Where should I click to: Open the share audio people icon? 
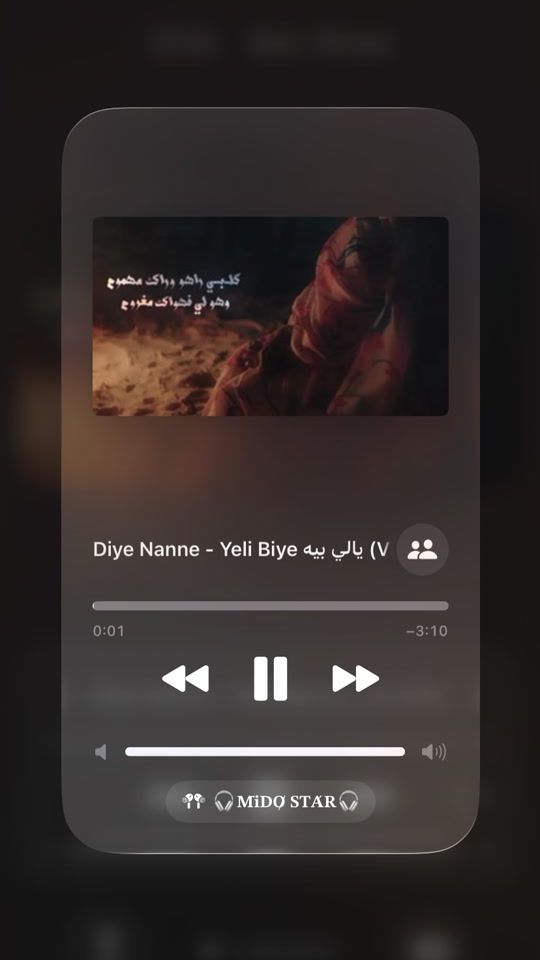422,549
